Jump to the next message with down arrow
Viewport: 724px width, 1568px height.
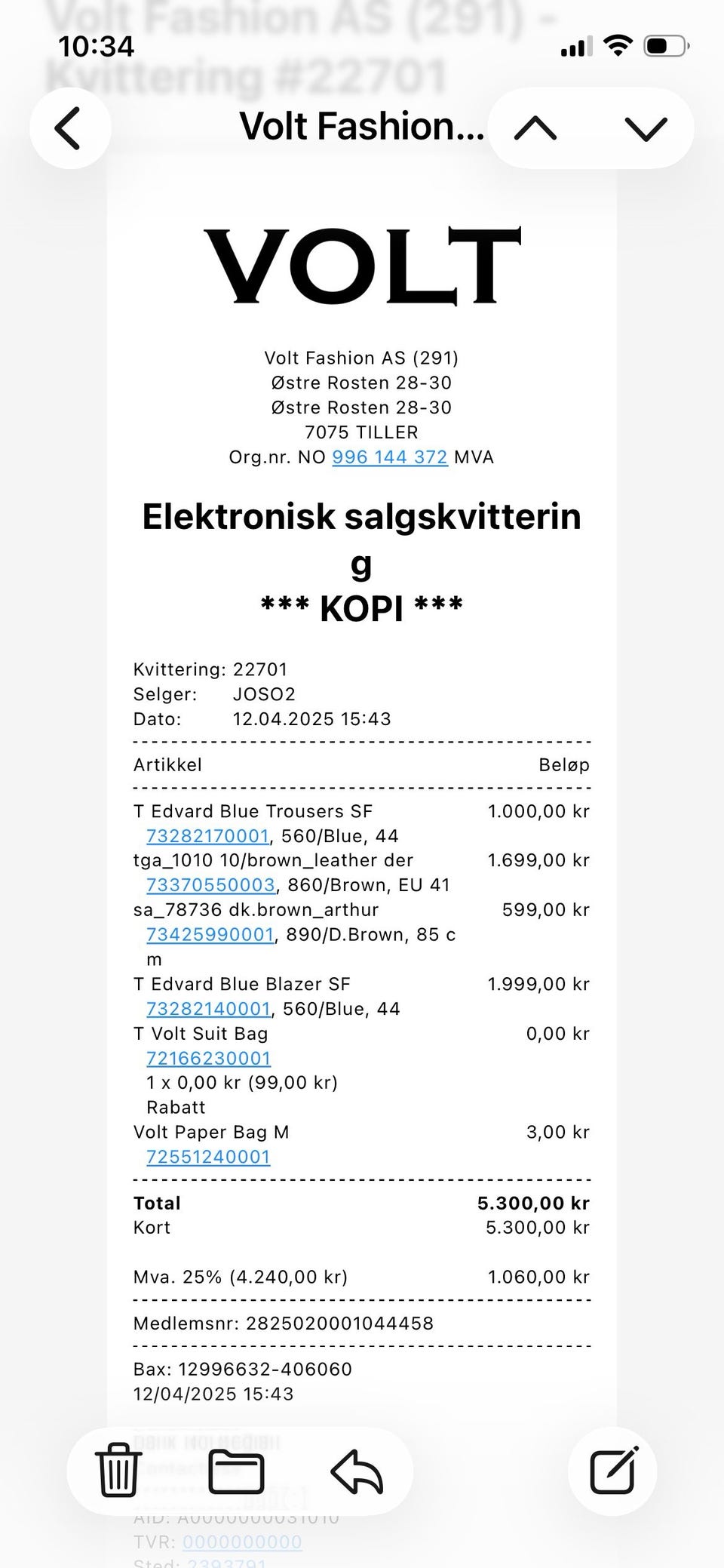pos(646,129)
